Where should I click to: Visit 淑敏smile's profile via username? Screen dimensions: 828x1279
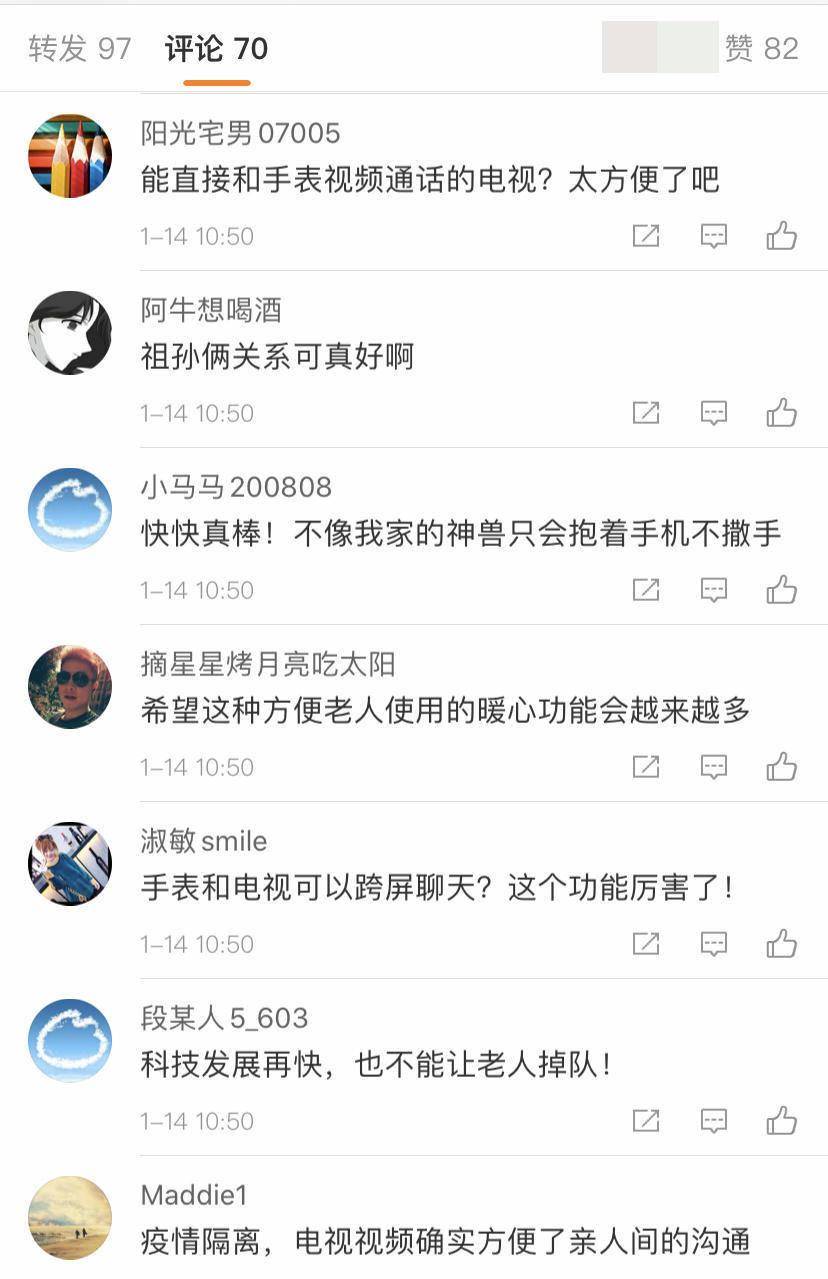pos(204,841)
